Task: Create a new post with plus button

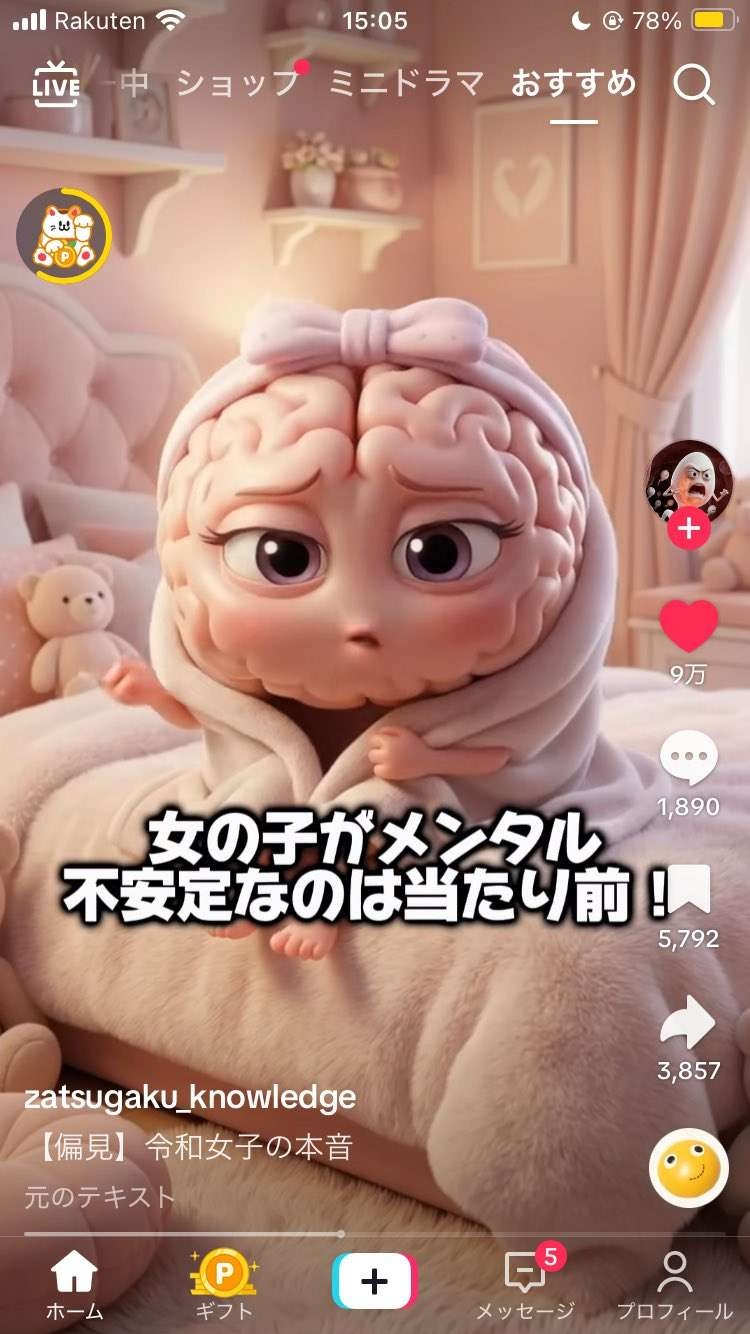Action: click(375, 1281)
